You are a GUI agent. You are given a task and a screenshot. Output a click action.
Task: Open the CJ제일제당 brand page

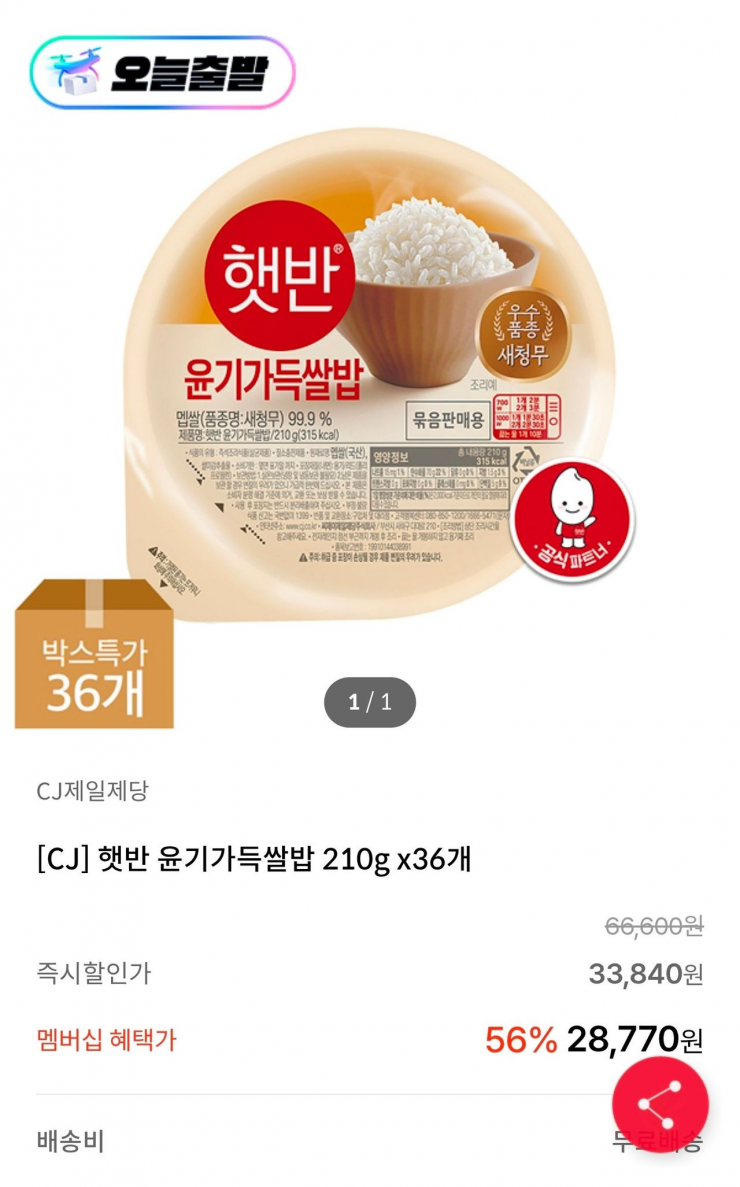coord(92,792)
